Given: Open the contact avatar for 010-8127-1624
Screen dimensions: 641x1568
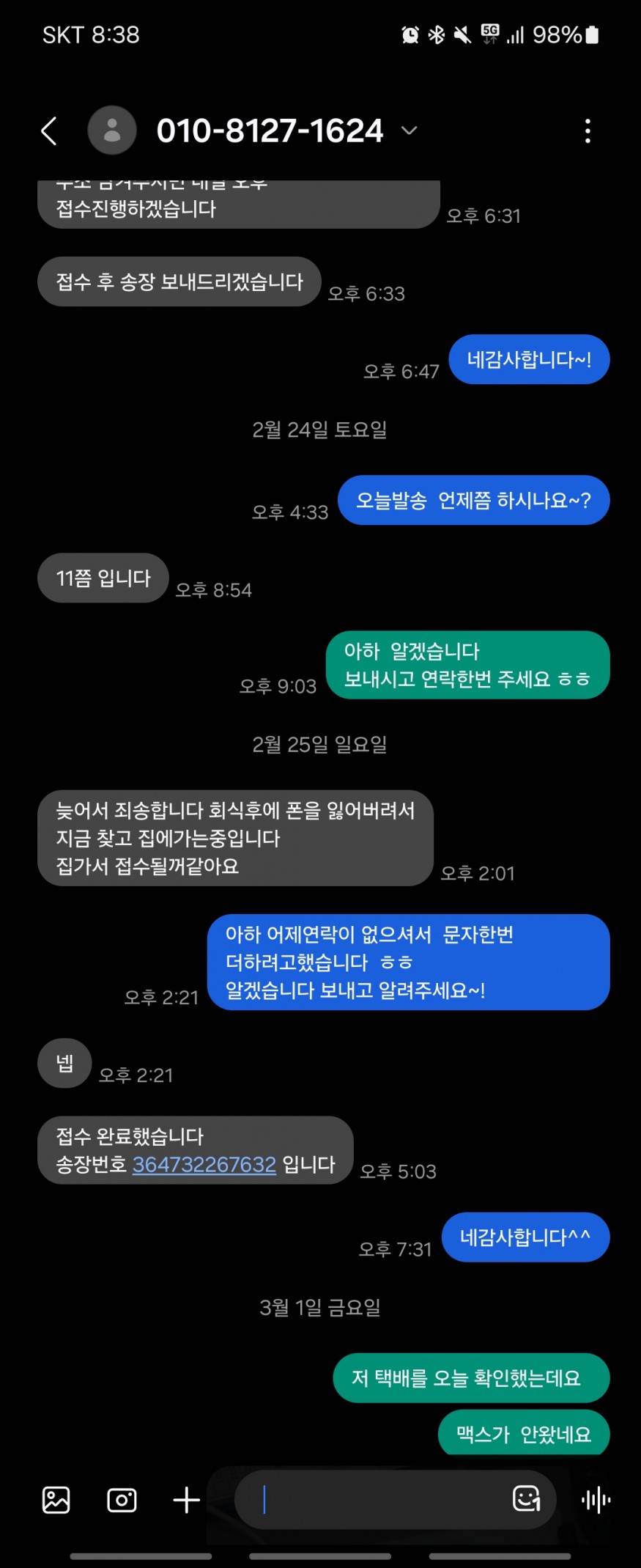Looking at the screenshot, I should (x=112, y=130).
